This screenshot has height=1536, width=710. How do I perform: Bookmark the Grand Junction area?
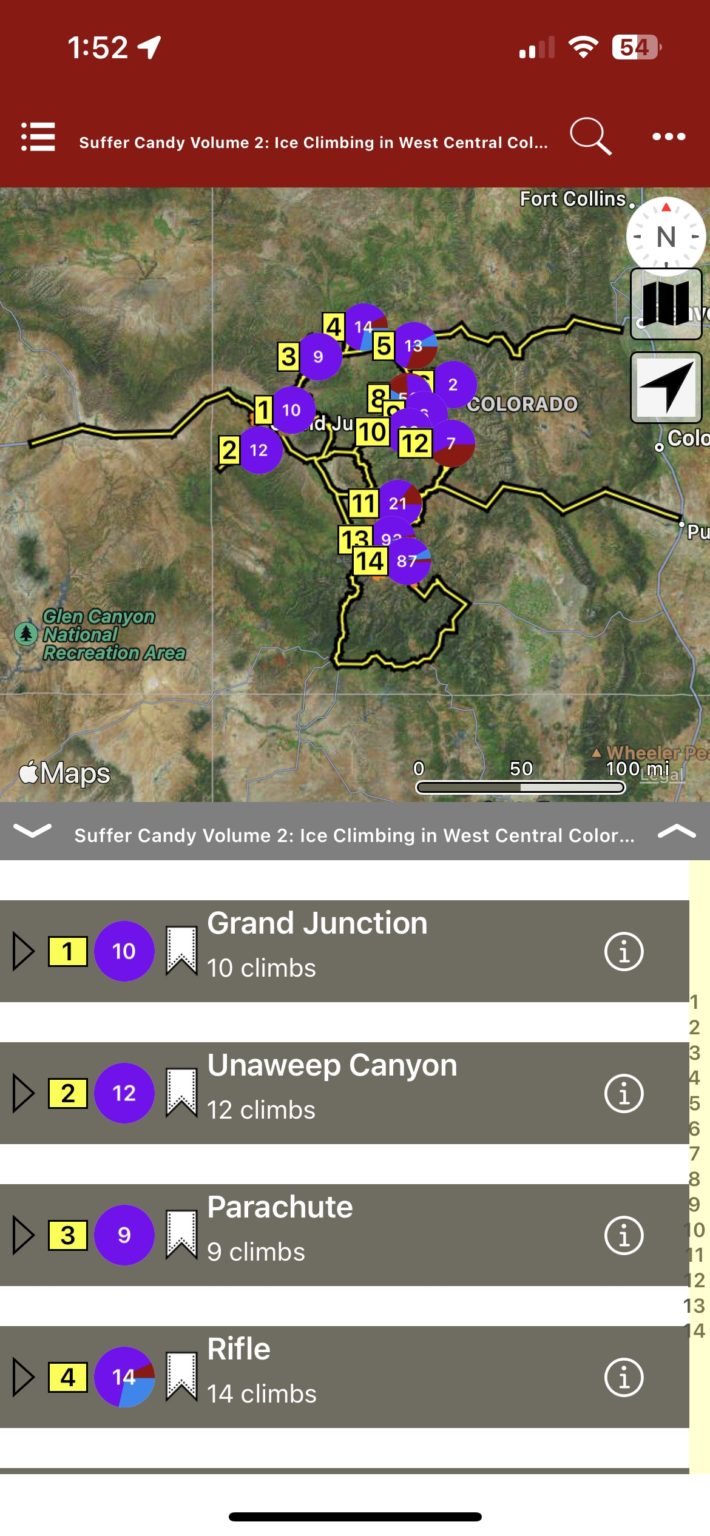pyautogui.click(x=181, y=951)
